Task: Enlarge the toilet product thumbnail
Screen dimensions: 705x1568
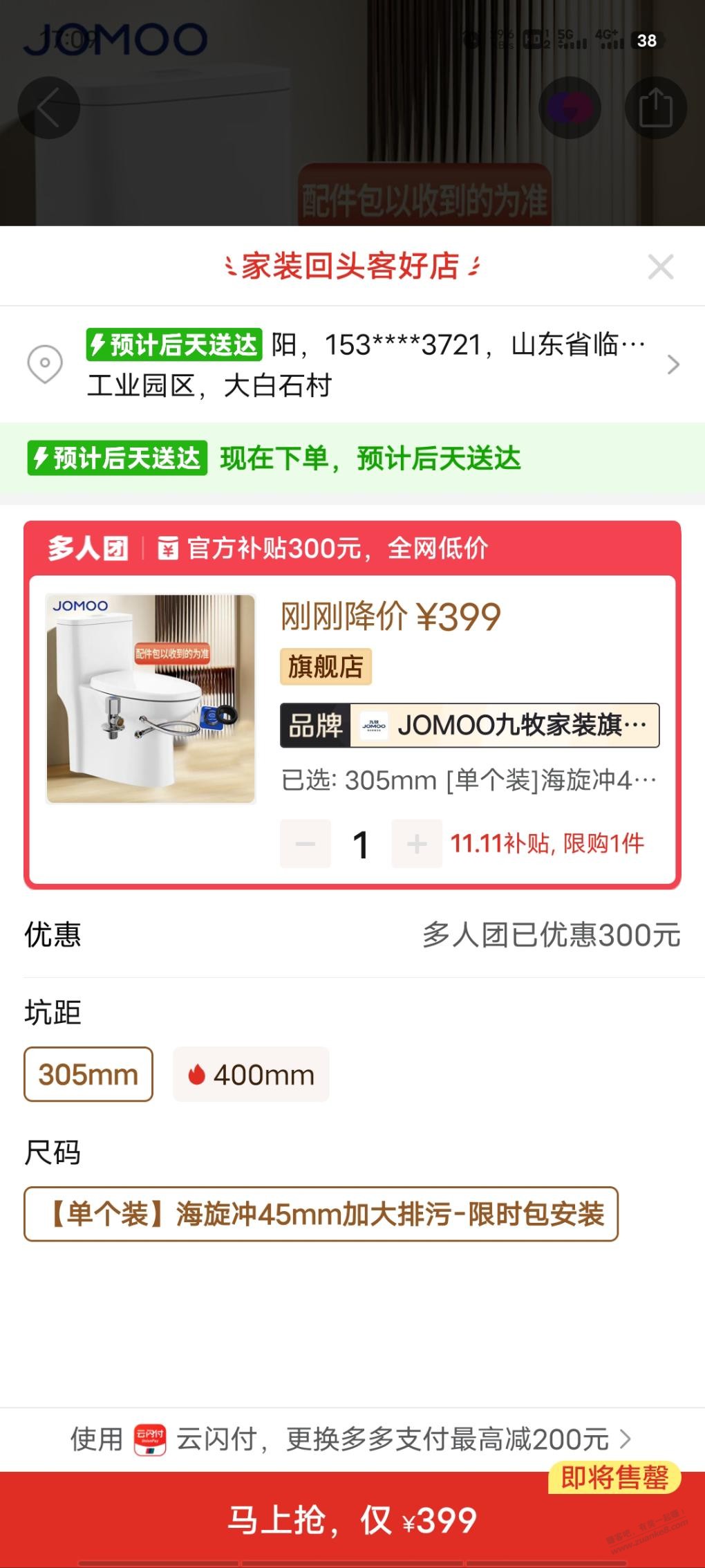Action: coord(151,699)
